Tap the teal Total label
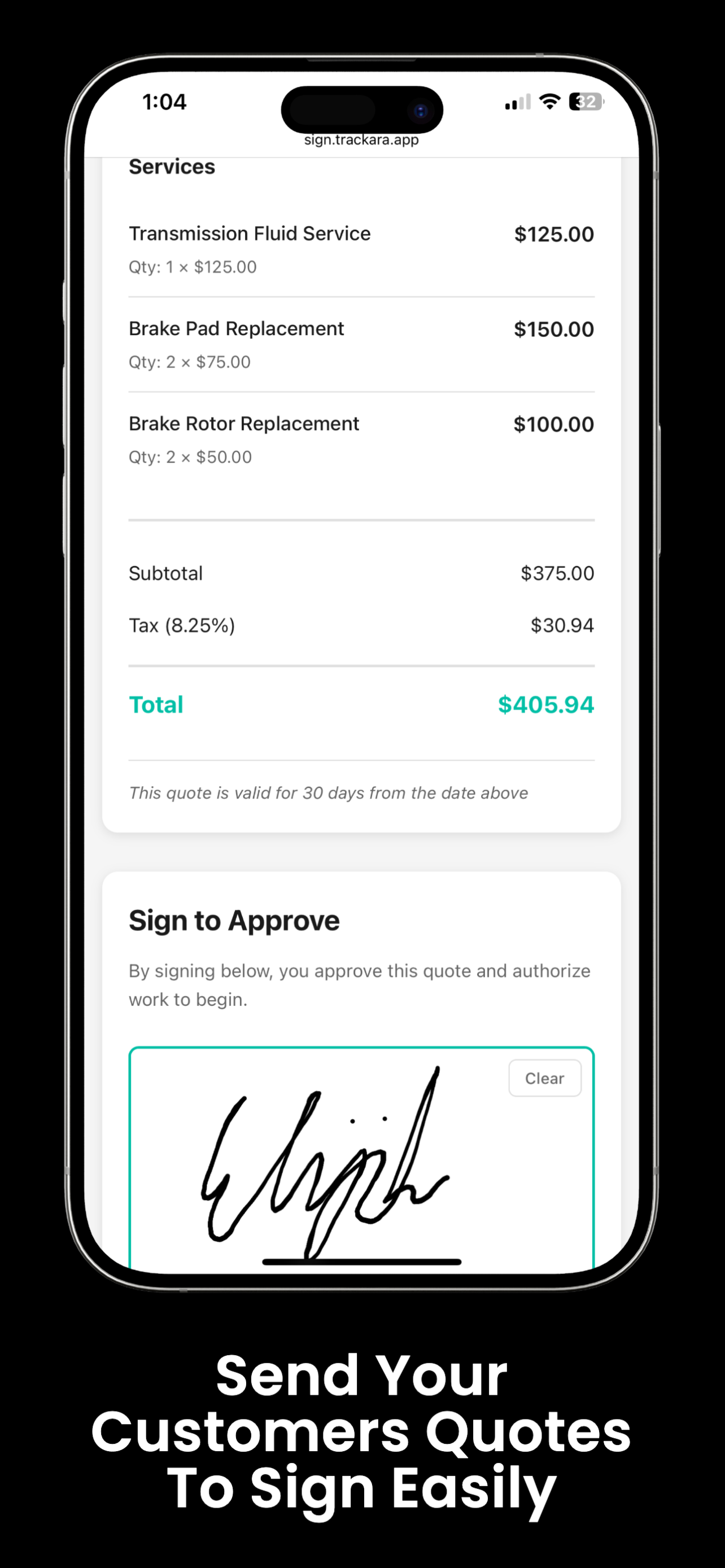 pyautogui.click(x=156, y=704)
